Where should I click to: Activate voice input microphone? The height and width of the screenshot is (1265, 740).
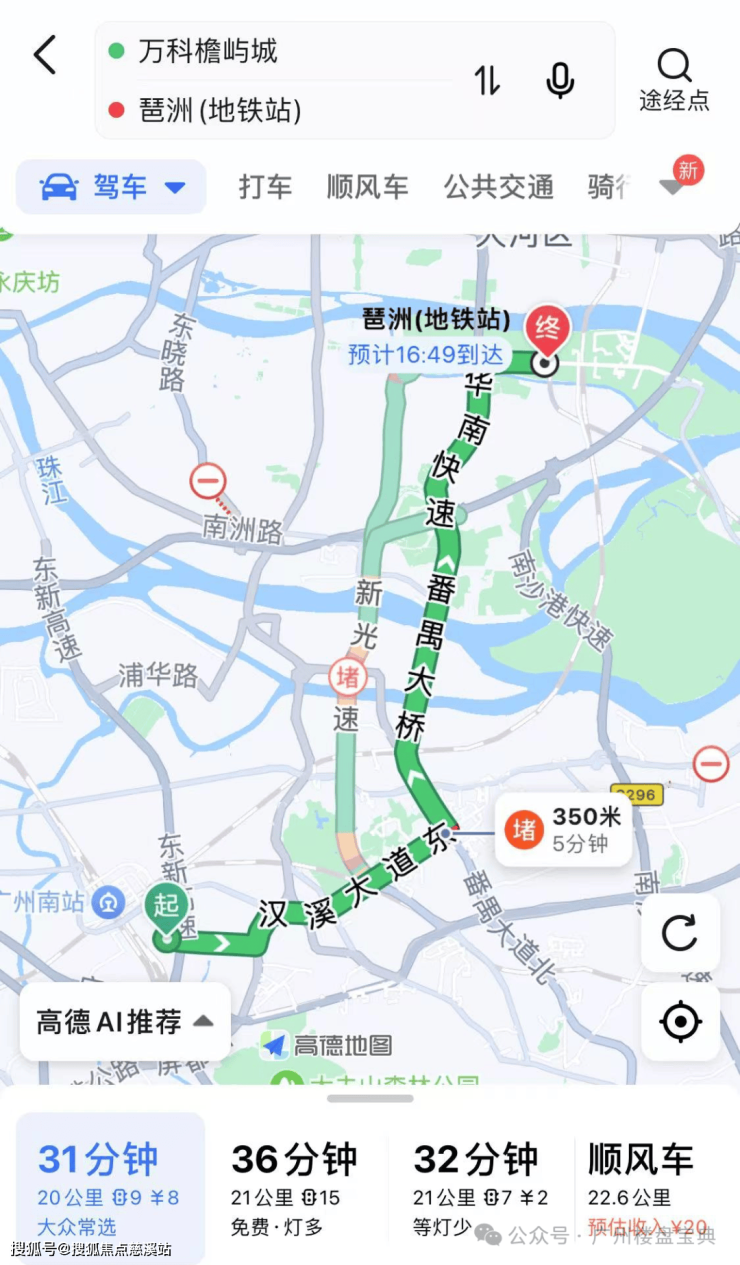560,80
